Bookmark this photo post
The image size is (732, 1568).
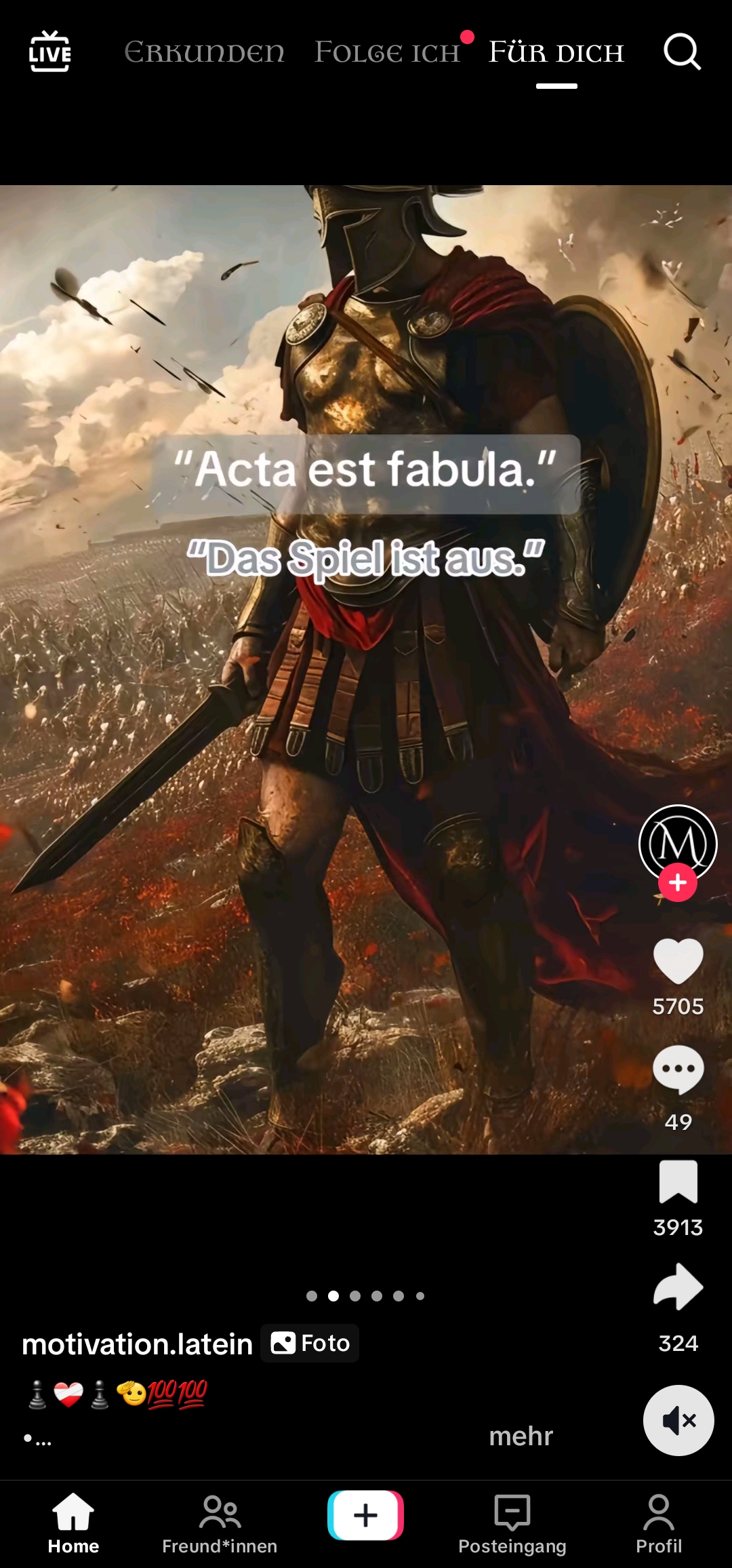pos(678,1181)
